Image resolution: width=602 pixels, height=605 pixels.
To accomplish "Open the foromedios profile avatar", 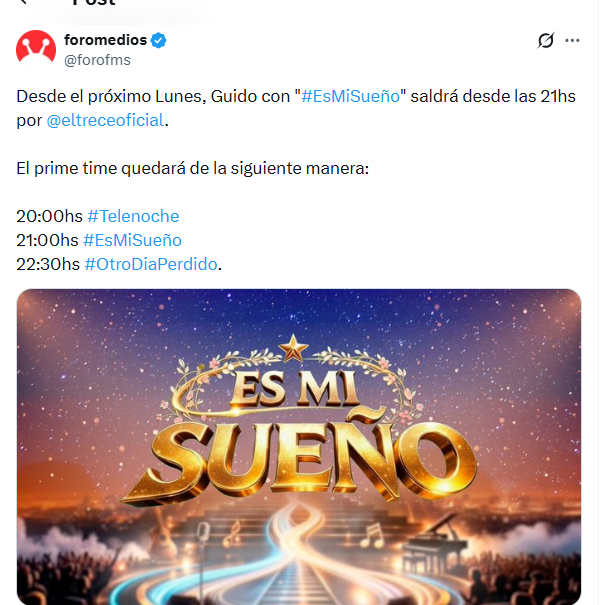I will click(36, 49).
